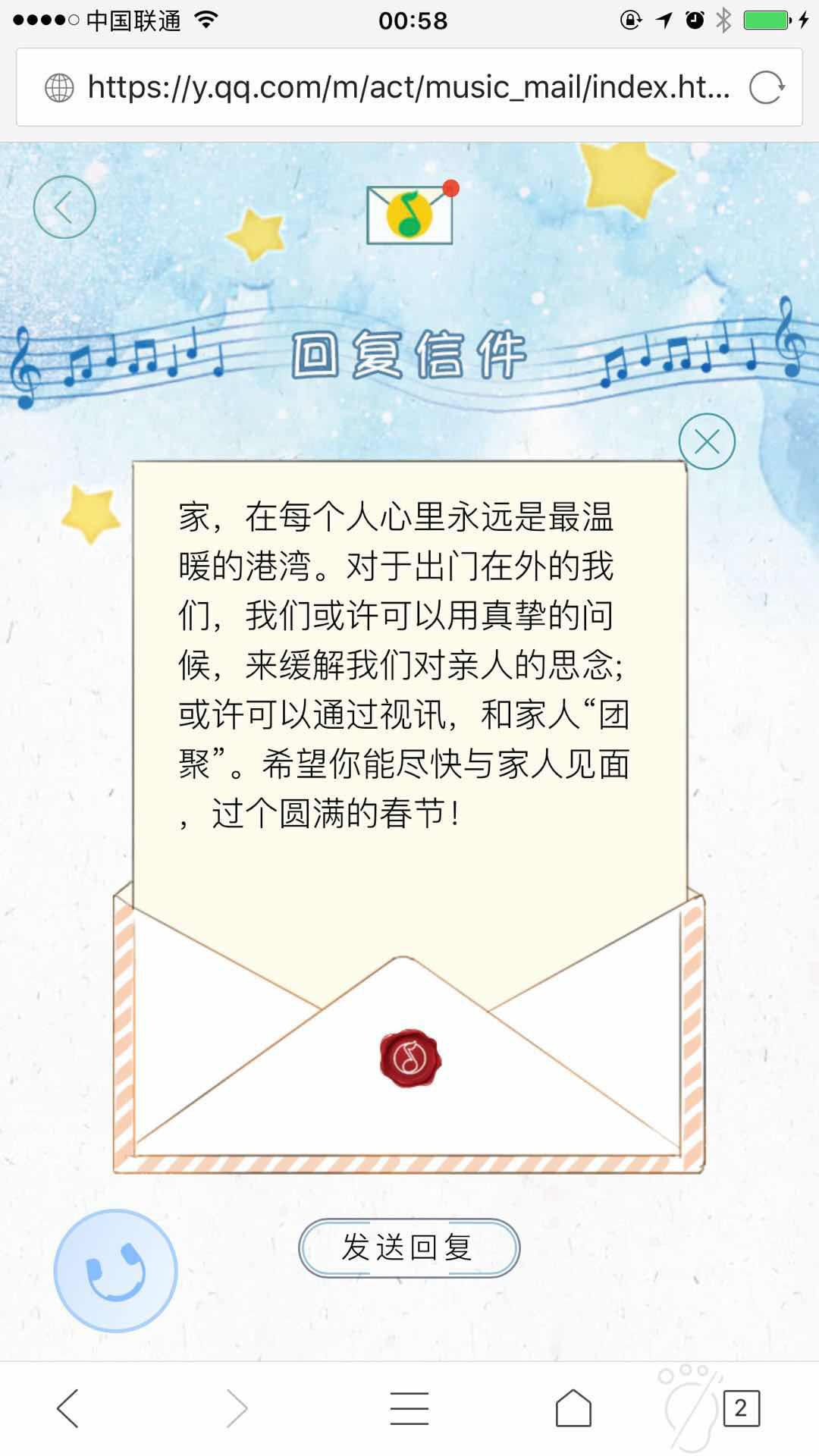Click the globe icon in the address bar
The width and height of the screenshot is (819, 1456).
click(x=56, y=86)
